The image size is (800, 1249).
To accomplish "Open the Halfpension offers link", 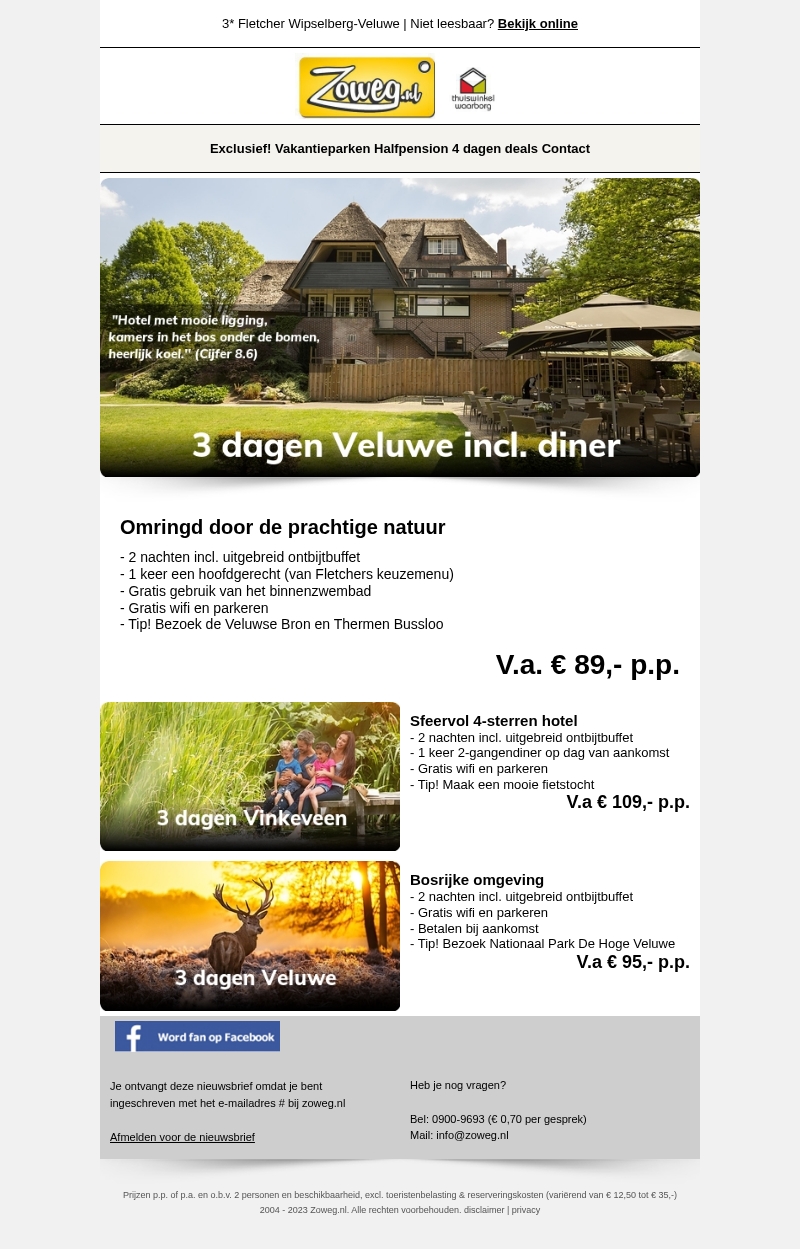I will coord(411,149).
